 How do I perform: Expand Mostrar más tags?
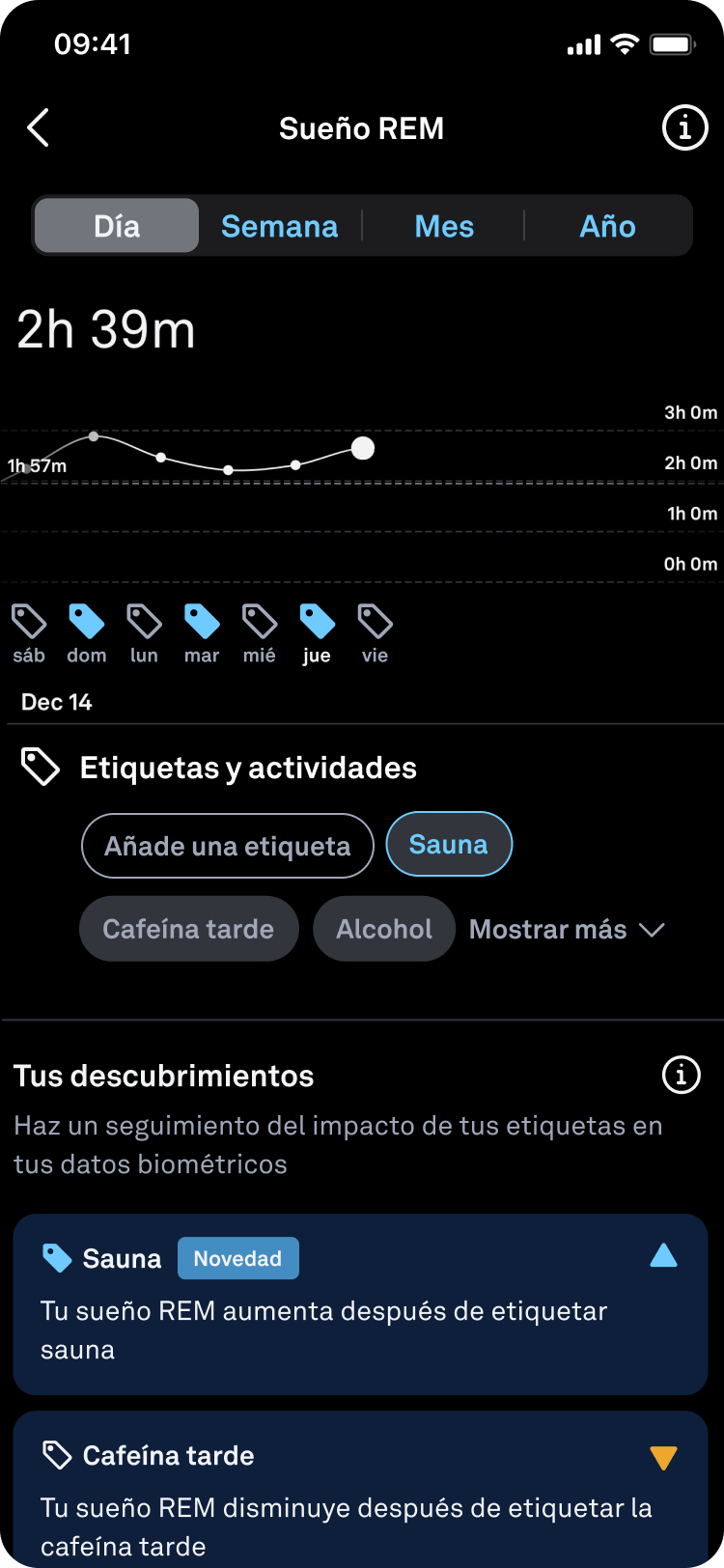tap(567, 930)
